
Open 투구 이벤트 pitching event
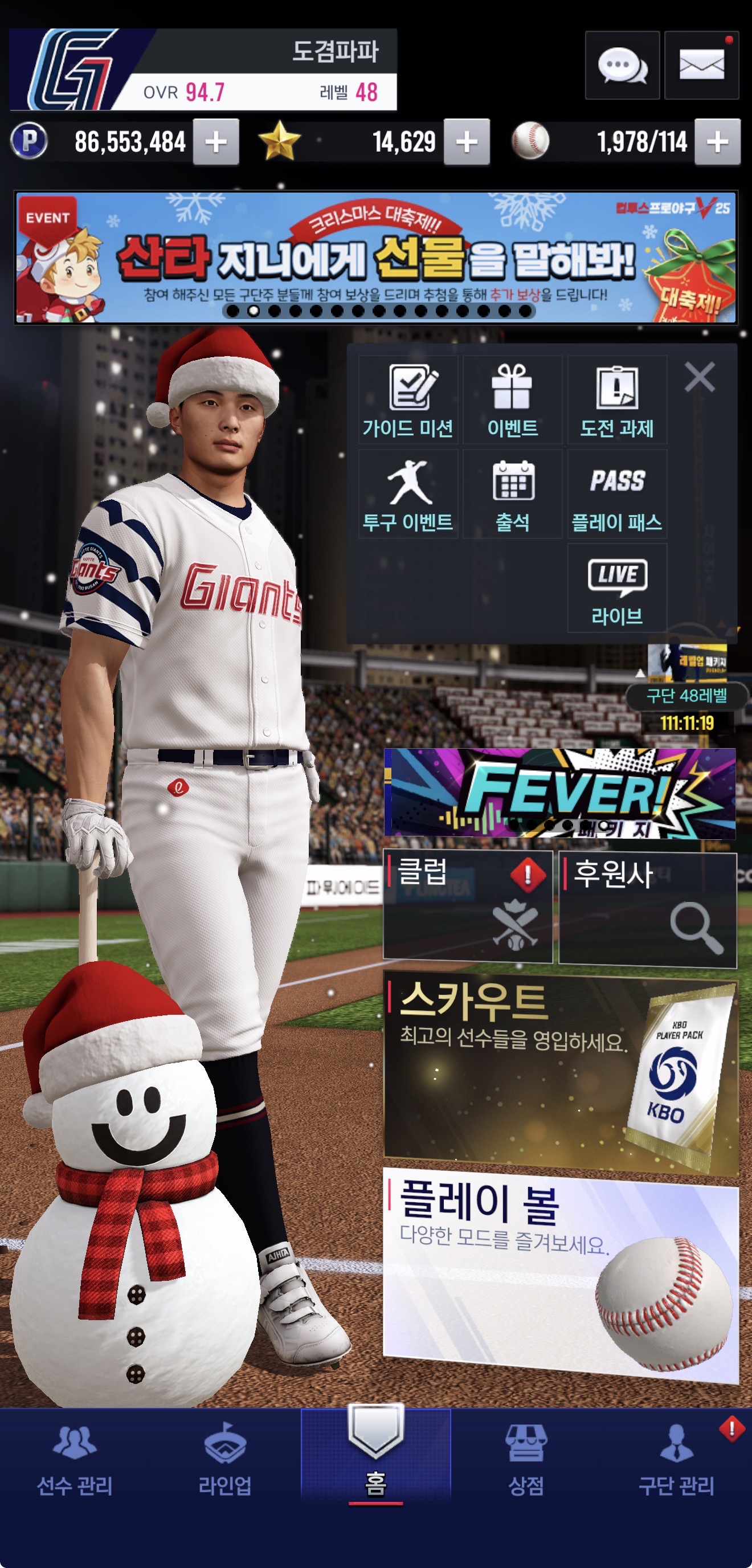pyautogui.click(x=408, y=494)
